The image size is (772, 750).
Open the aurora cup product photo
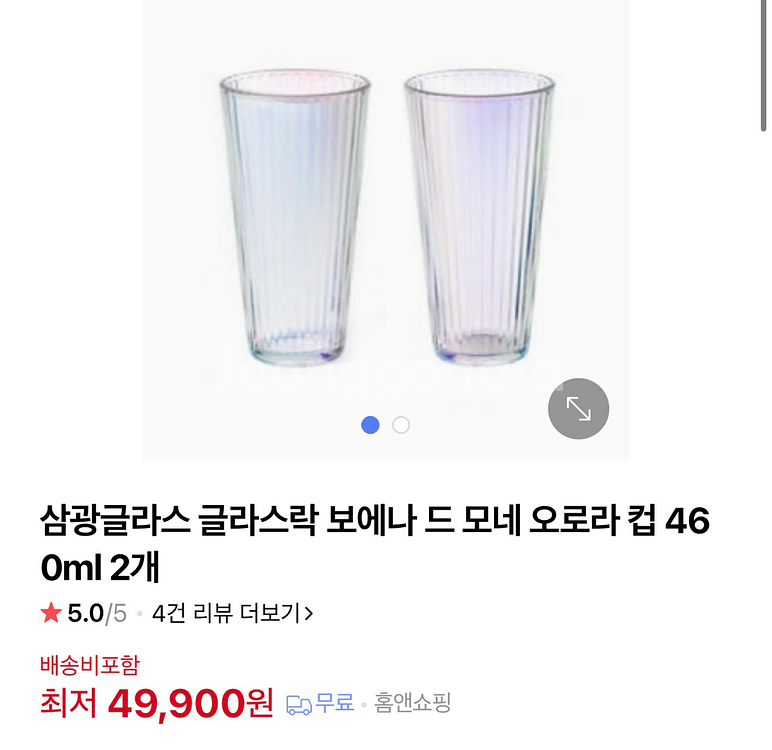tap(385, 220)
